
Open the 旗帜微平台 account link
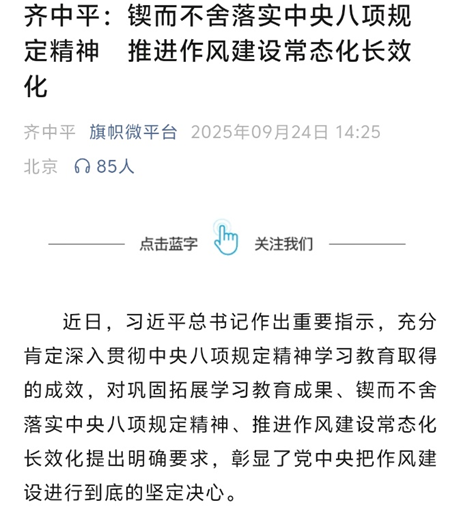133,132
